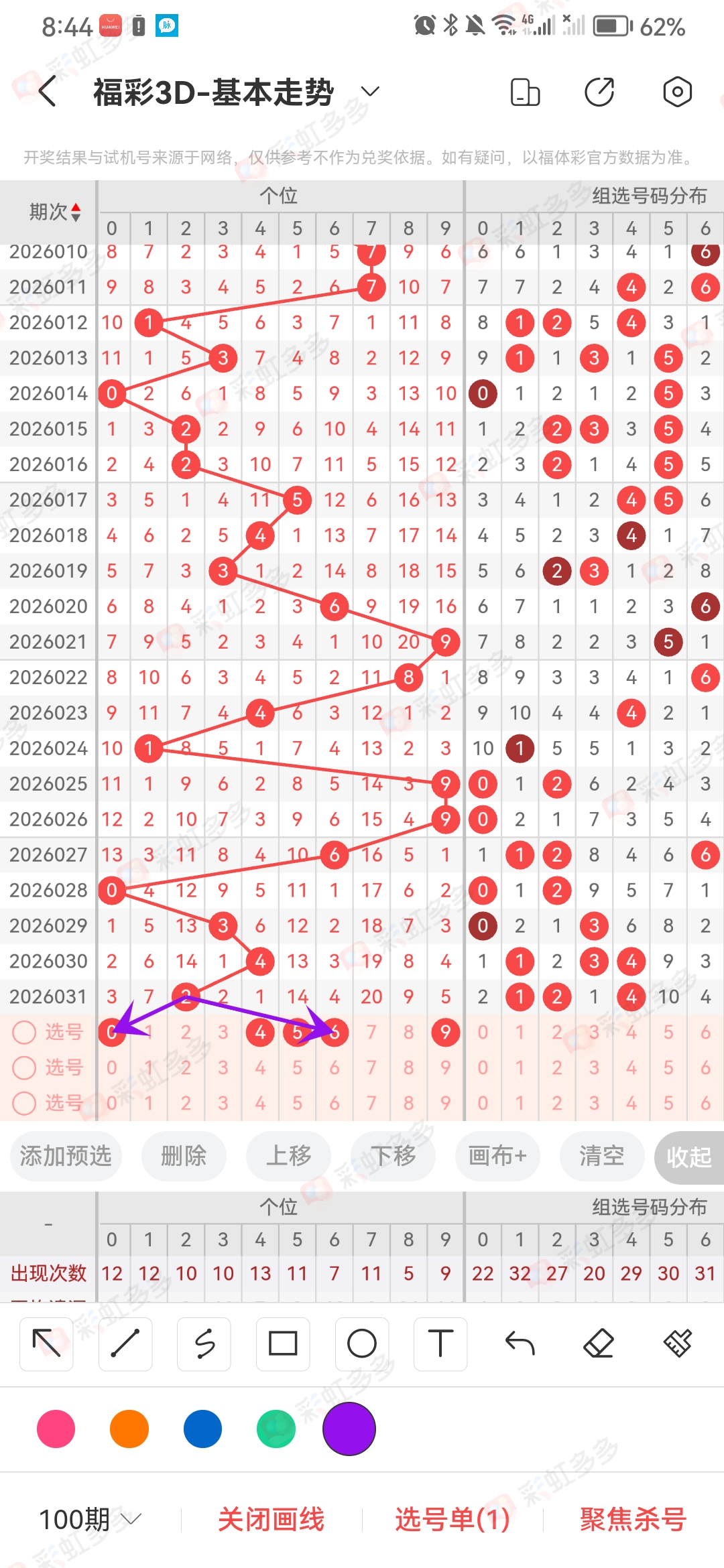Undo the last drawing stroke

pyautogui.click(x=520, y=1344)
